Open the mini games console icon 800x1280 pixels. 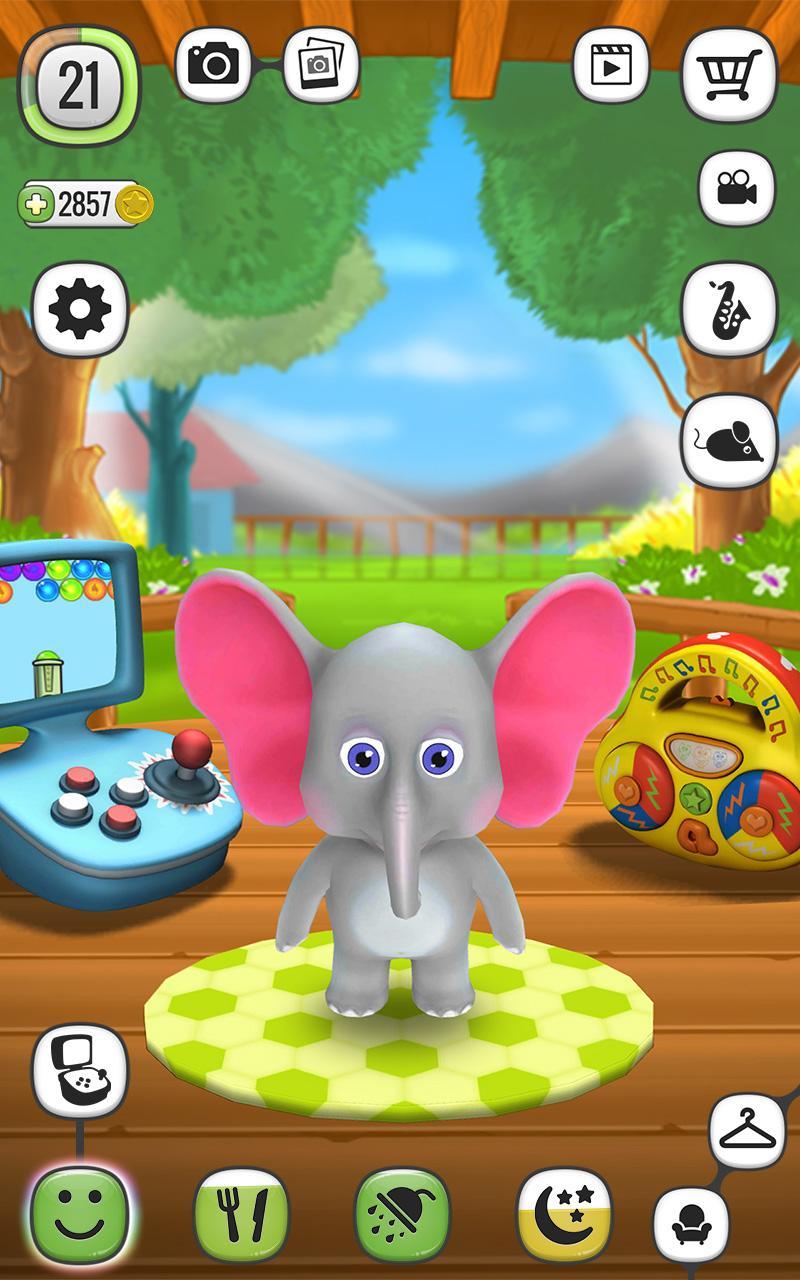[80, 1070]
